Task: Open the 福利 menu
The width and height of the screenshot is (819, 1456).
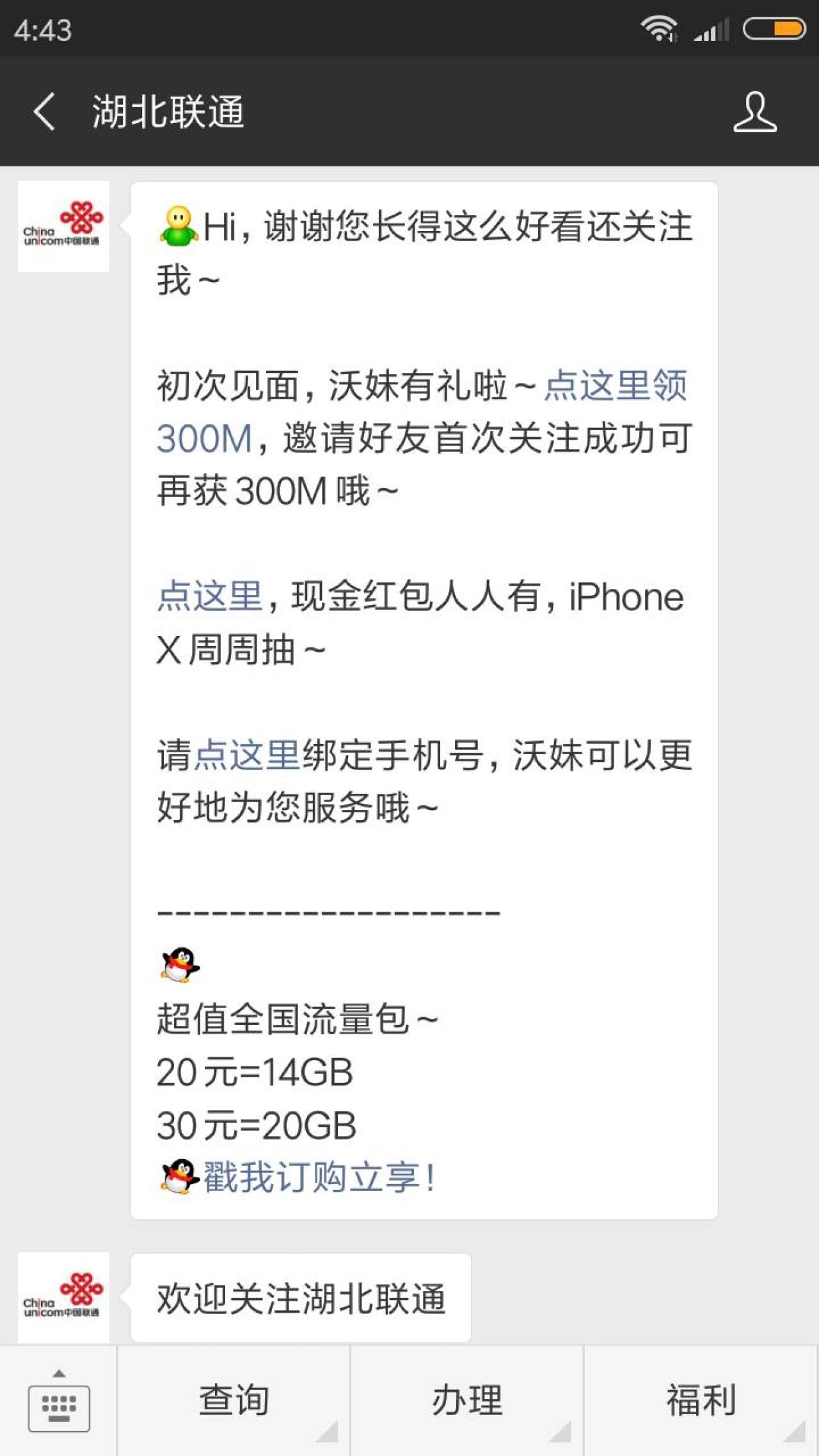Action: 701,1401
